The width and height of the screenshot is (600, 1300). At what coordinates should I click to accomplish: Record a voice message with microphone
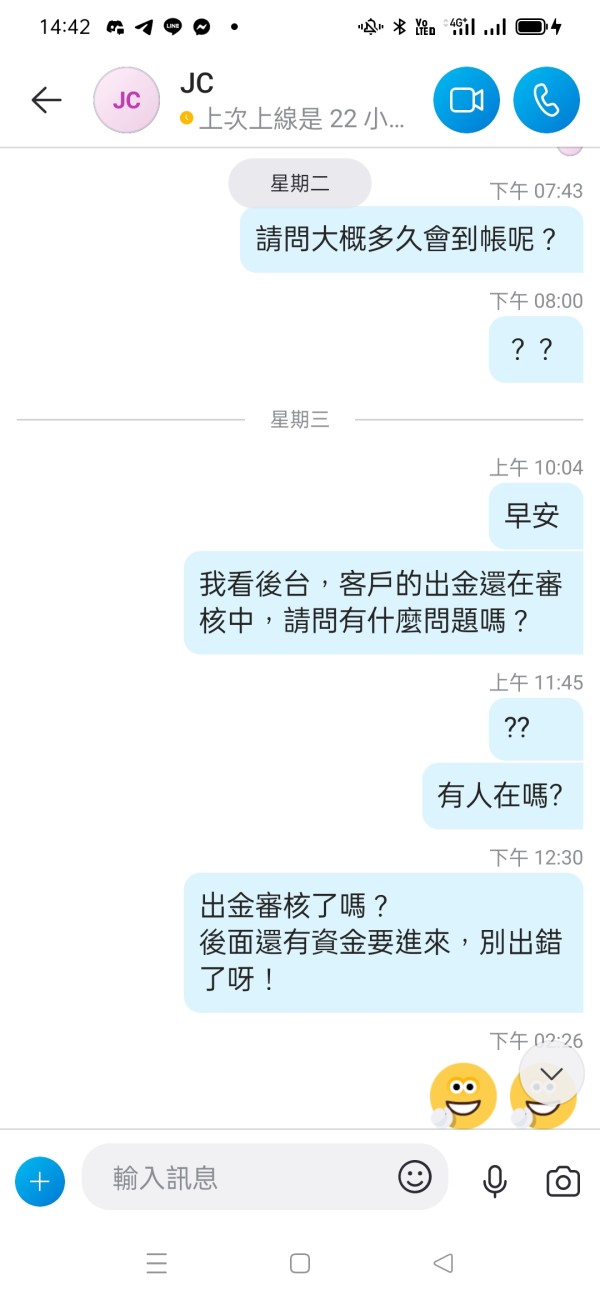tap(494, 1180)
